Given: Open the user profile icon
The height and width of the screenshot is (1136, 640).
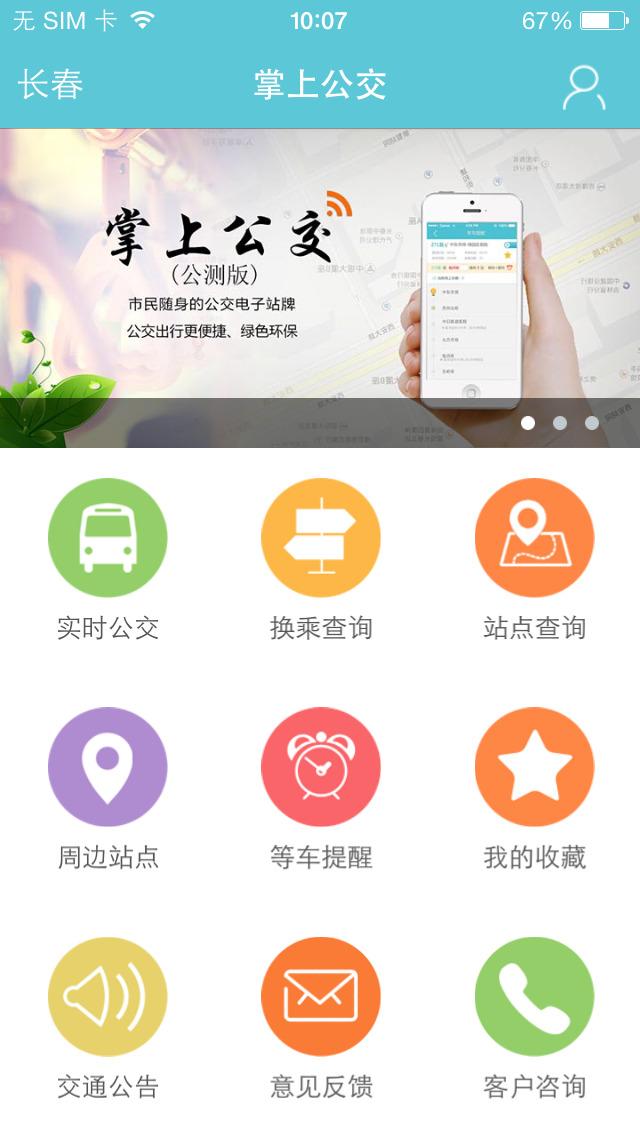Looking at the screenshot, I should pos(583,87).
